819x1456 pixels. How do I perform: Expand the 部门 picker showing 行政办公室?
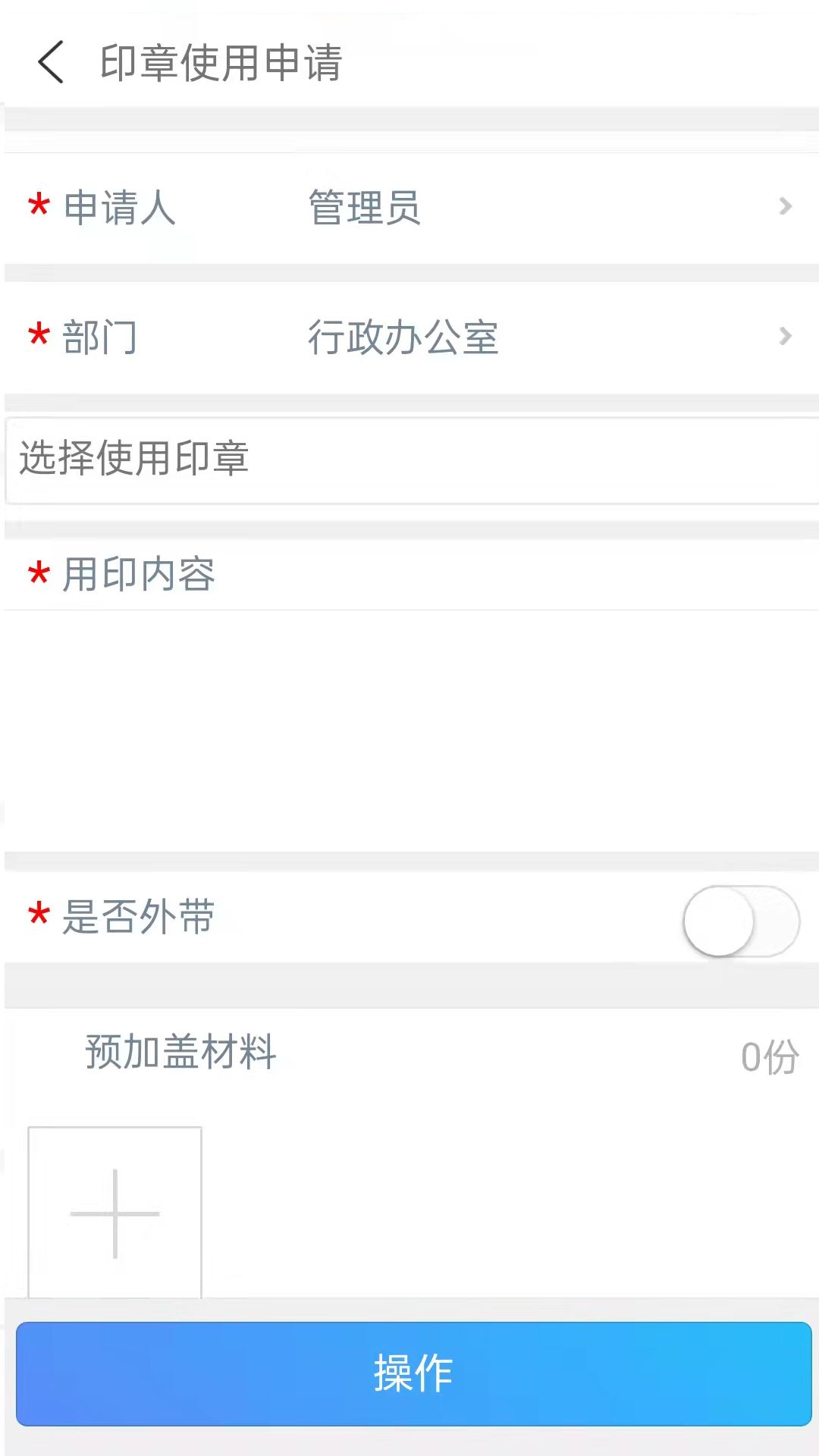click(x=409, y=337)
